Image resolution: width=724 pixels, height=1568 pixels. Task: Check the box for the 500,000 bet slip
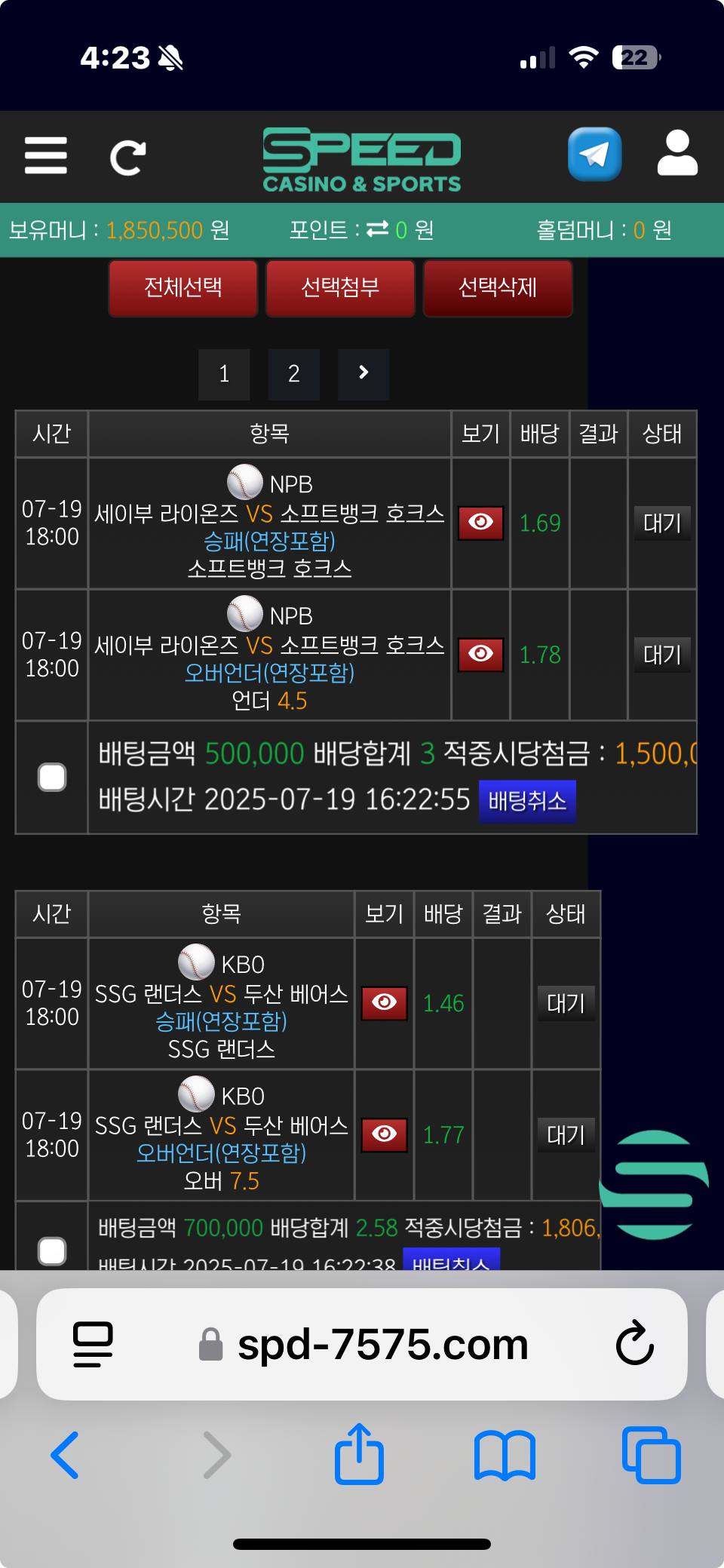click(52, 777)
